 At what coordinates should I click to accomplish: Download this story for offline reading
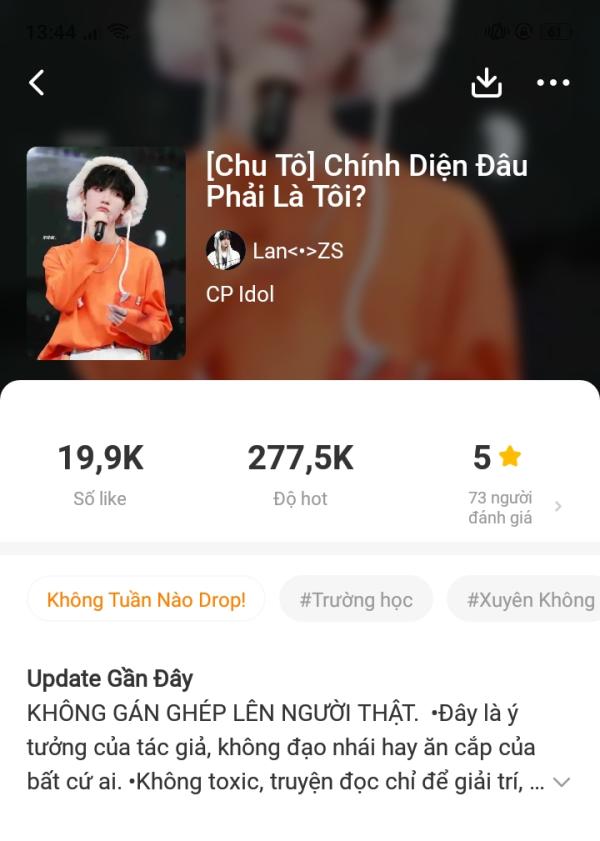pyautogui.click(x=486, y=83)
